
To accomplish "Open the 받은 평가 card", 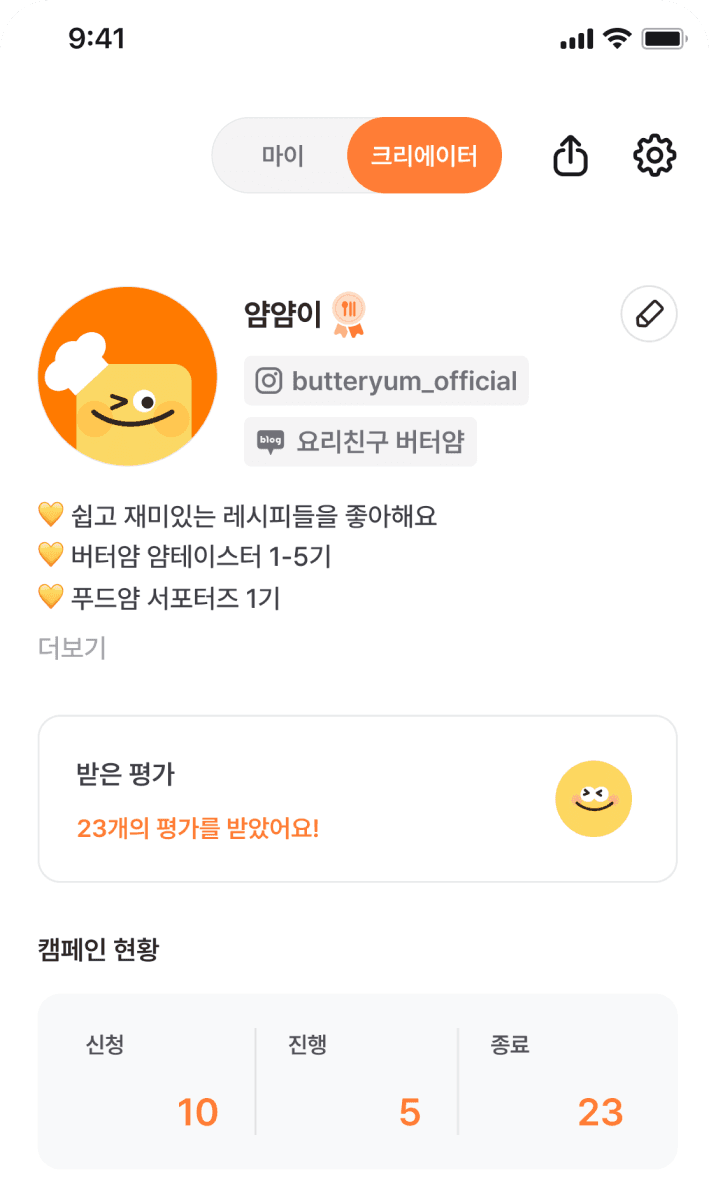I will [357, 799].
